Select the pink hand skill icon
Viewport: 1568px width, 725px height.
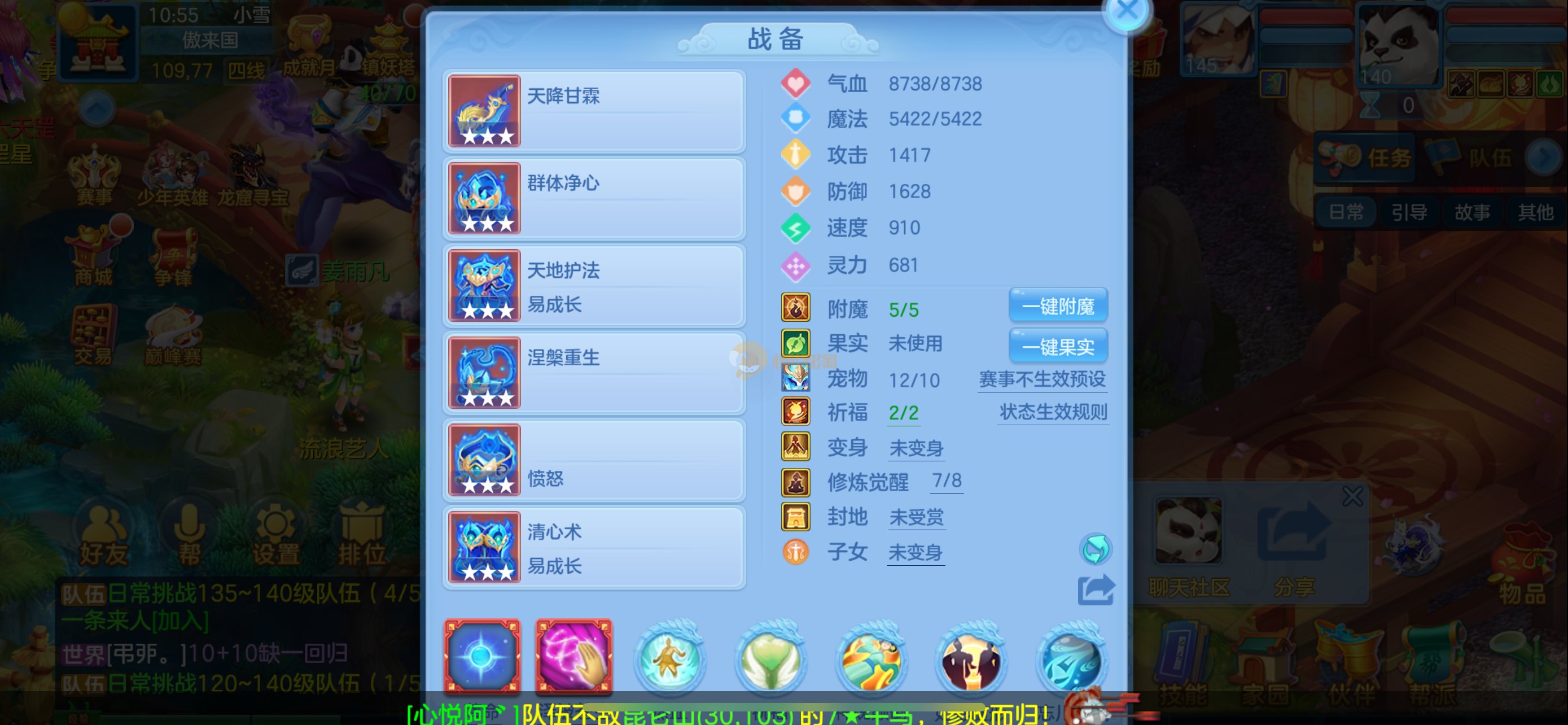point(573,656)
